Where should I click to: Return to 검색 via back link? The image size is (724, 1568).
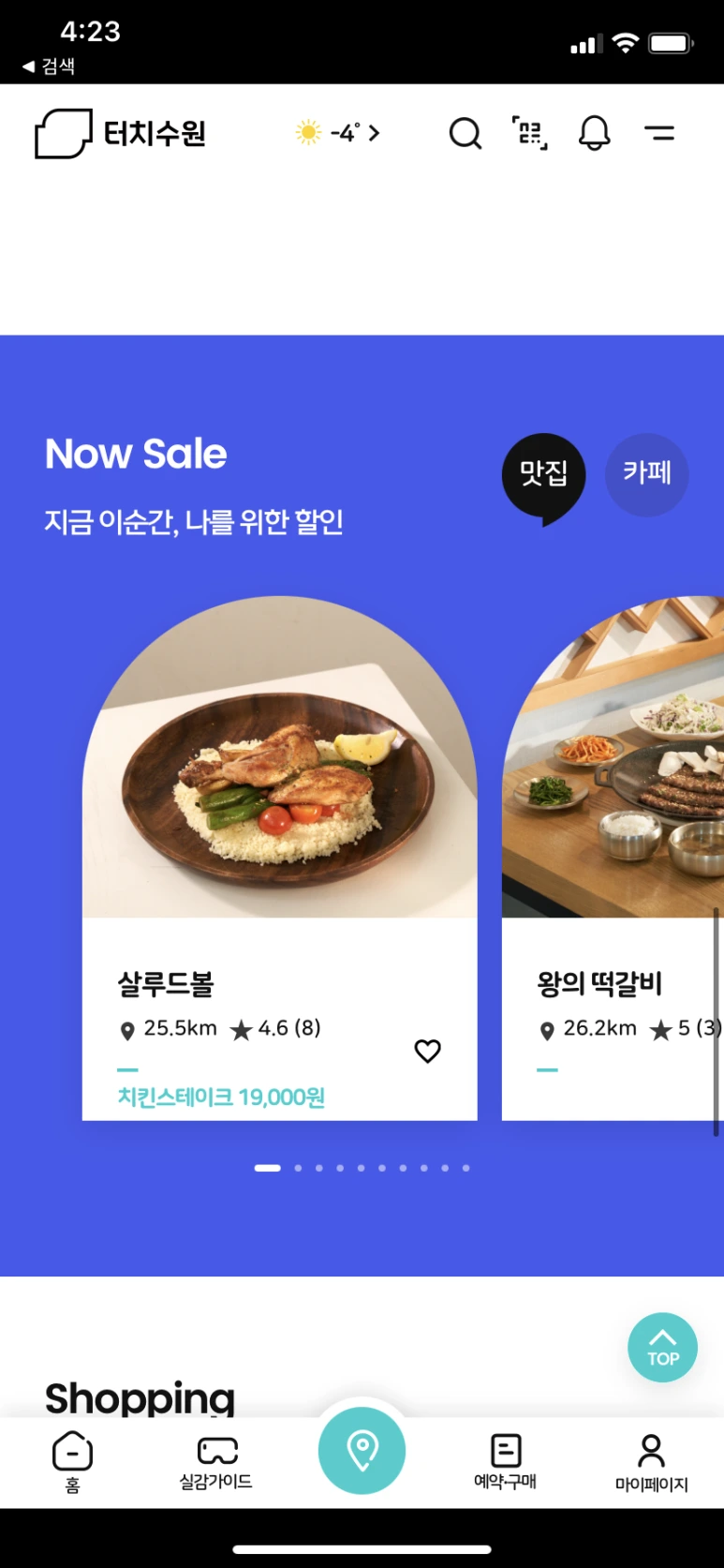point(49,67)
